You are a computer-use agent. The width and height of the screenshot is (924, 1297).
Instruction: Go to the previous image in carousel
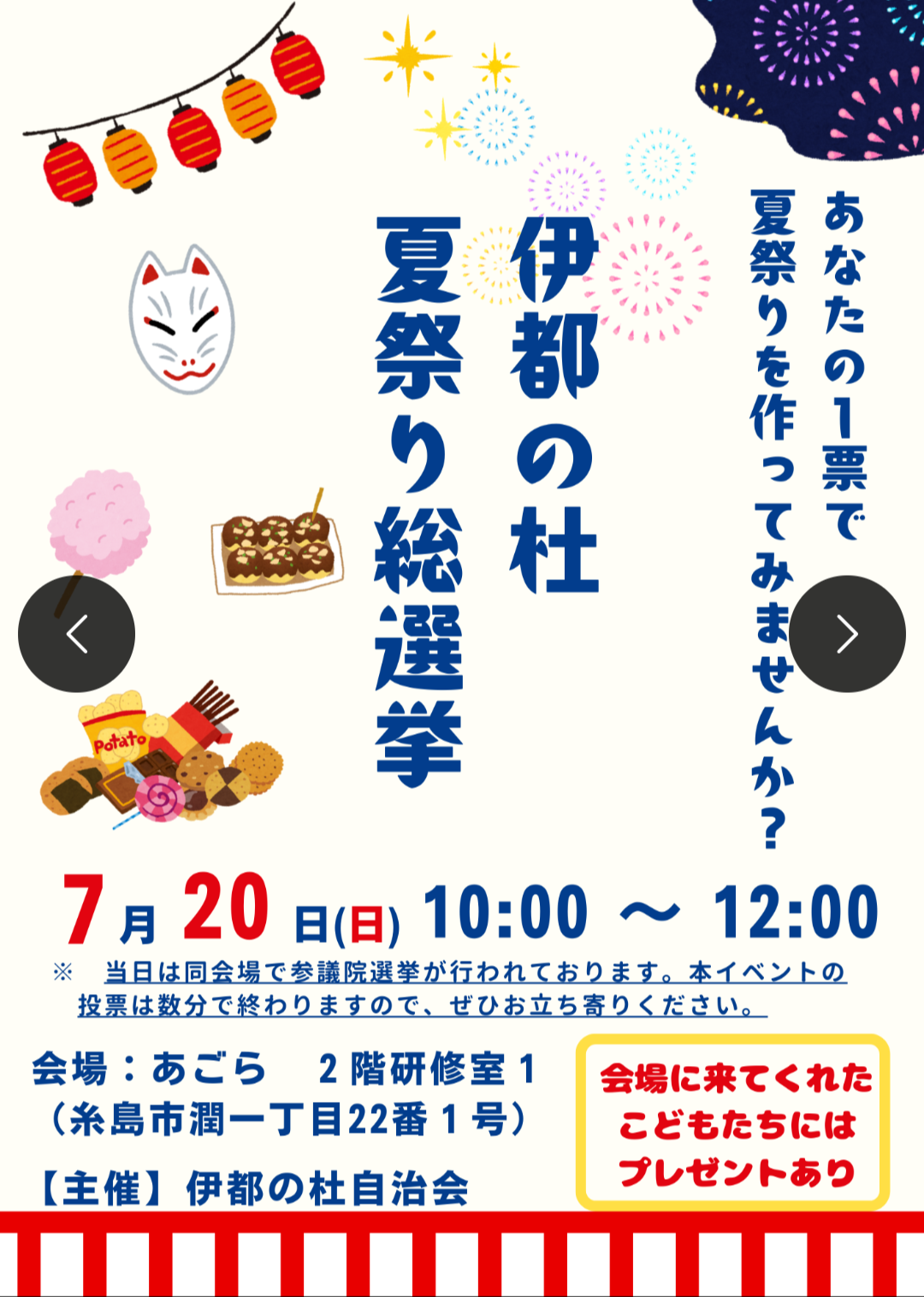click(x=76, y=634)
